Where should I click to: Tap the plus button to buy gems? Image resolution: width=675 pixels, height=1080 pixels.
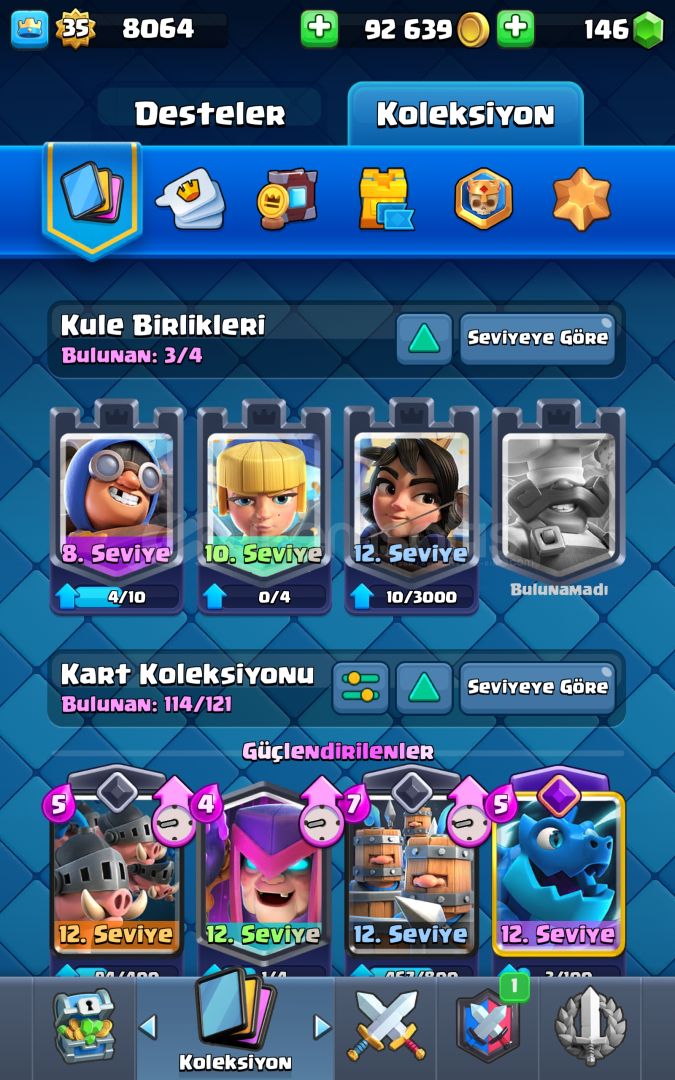(x=516, y=29)
